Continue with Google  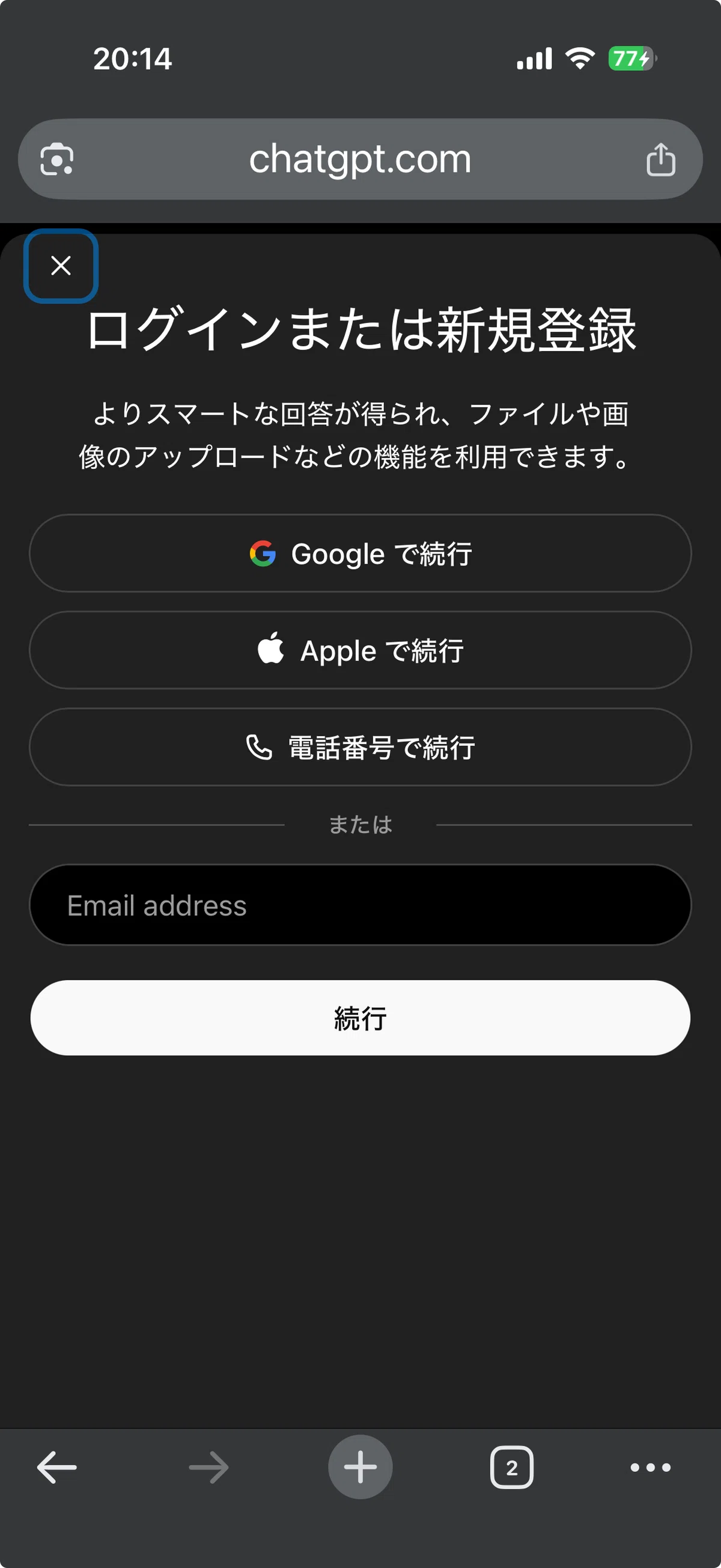[x=360, y=553]
